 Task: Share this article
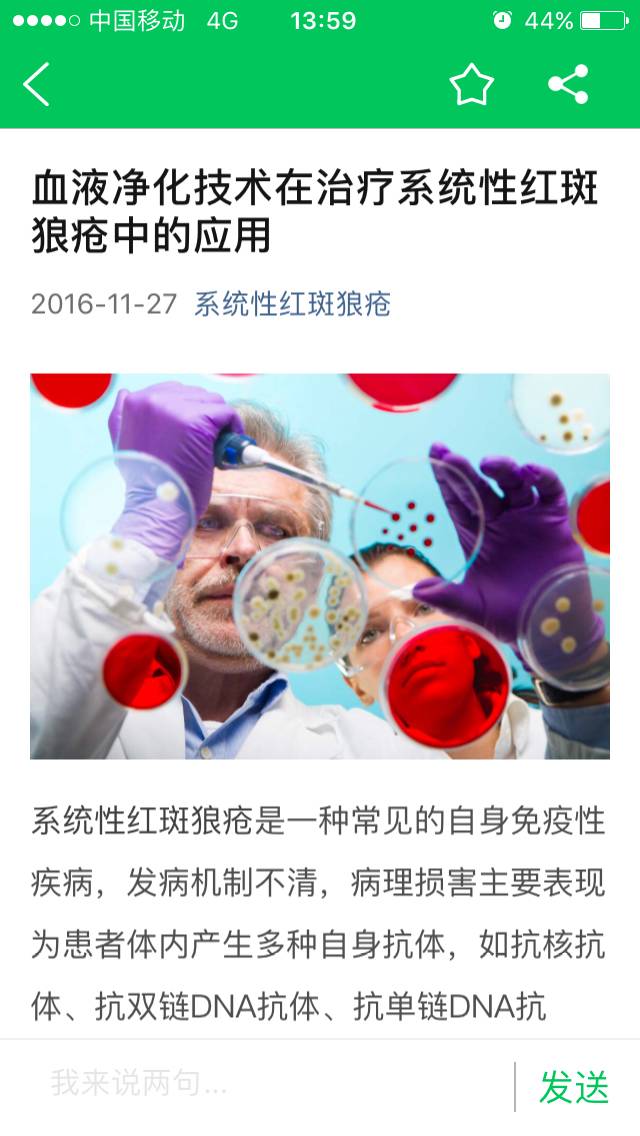pos(568,84)
